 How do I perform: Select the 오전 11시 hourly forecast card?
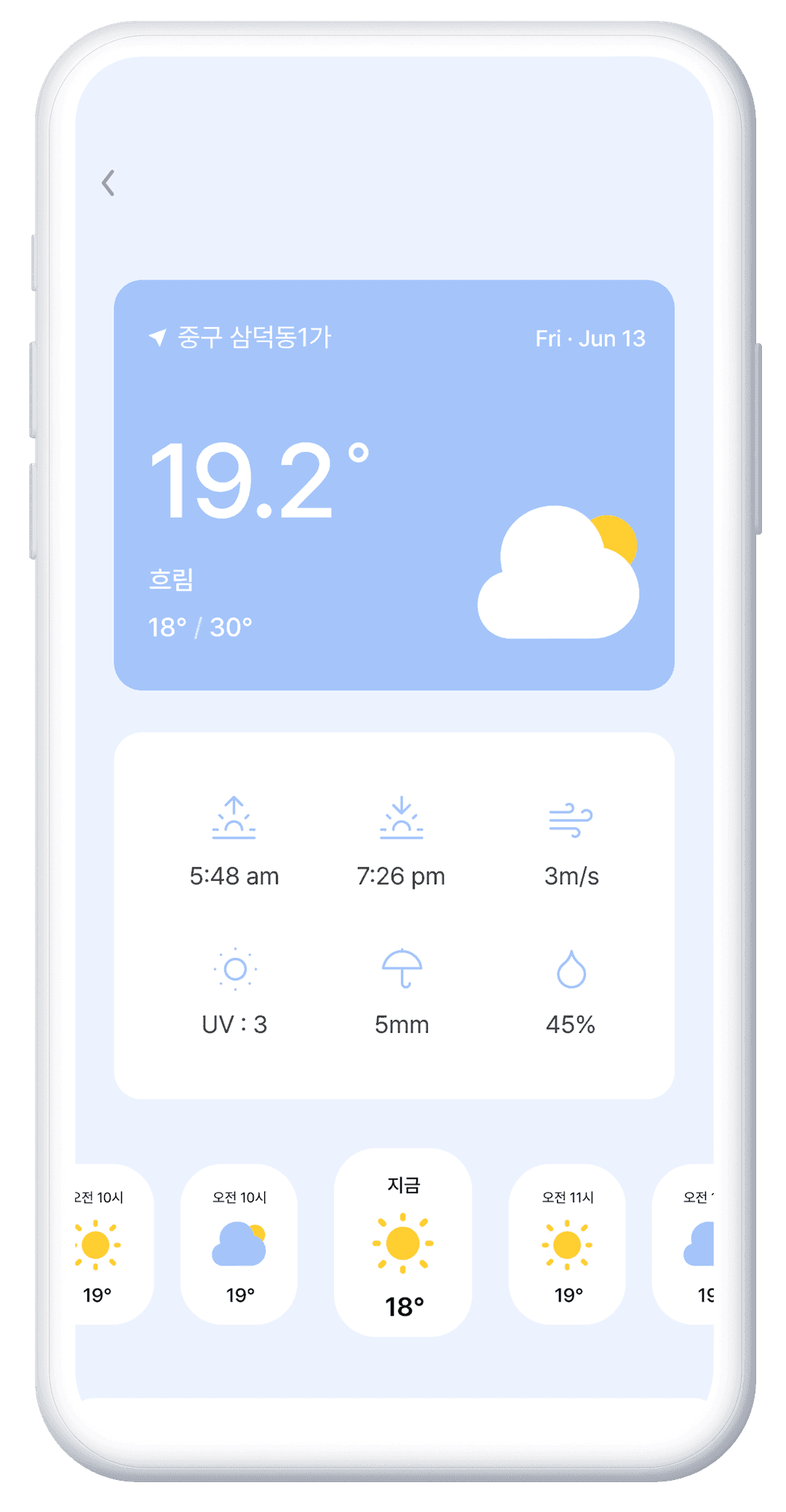pos(568,1243)
